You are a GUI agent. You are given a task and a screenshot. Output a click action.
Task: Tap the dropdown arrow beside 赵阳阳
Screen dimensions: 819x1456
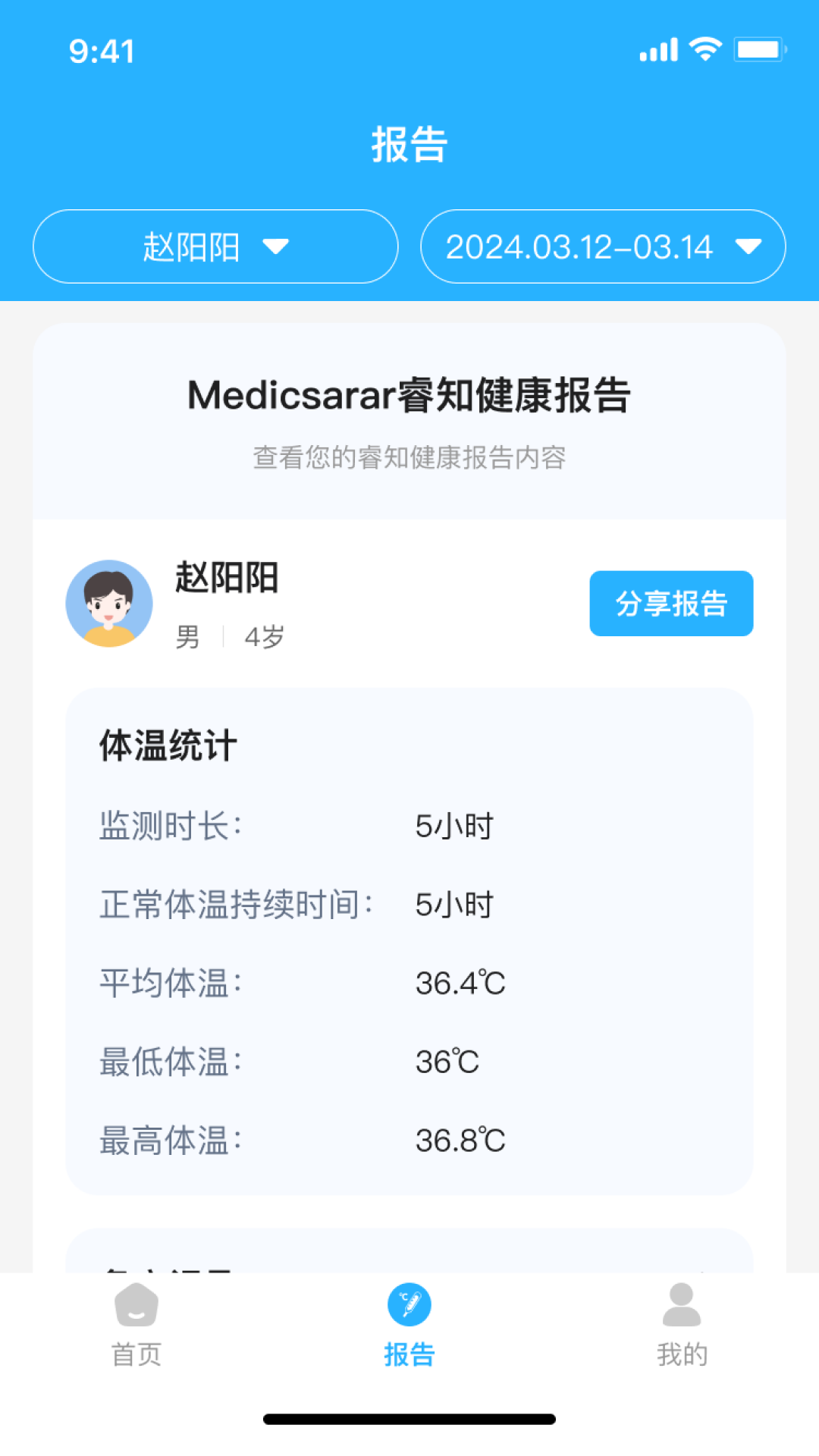(x=278, y=246)
